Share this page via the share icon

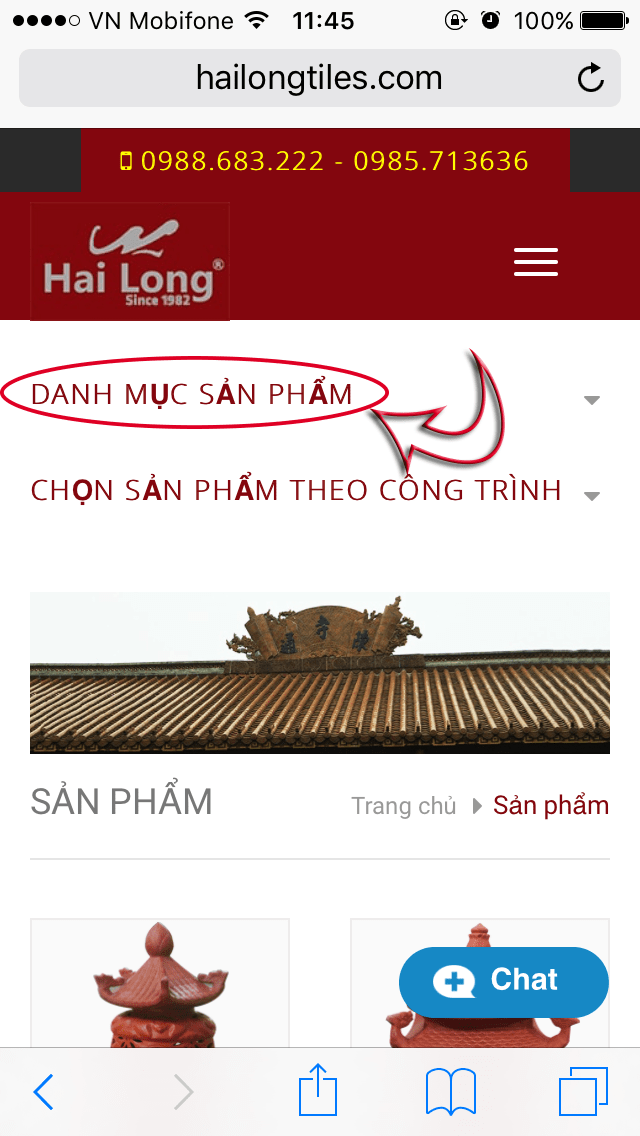pyautogui.click(x=319, y=1090)
